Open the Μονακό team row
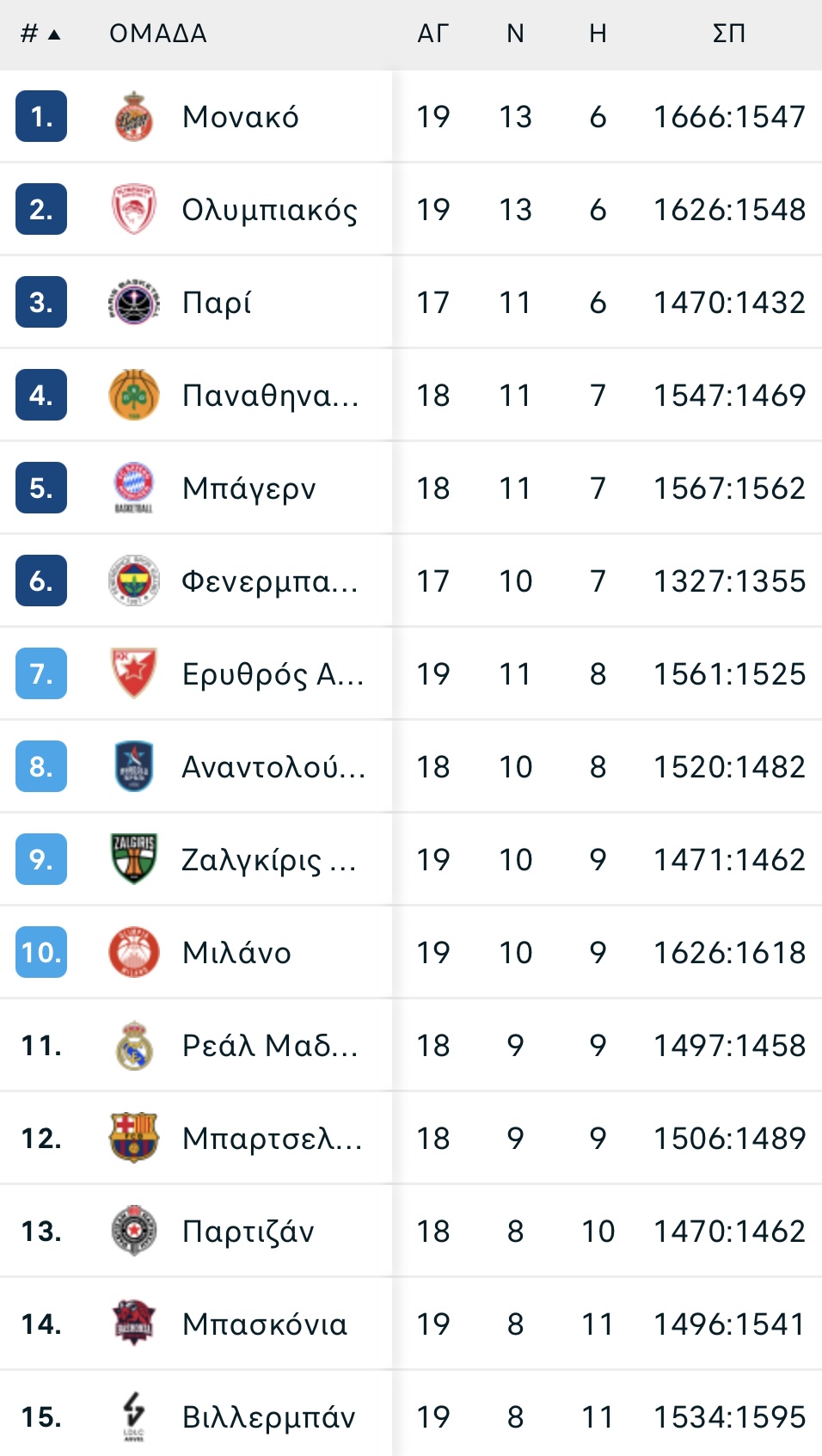This screenshot has height=1456, width=822. click(411, 116)
